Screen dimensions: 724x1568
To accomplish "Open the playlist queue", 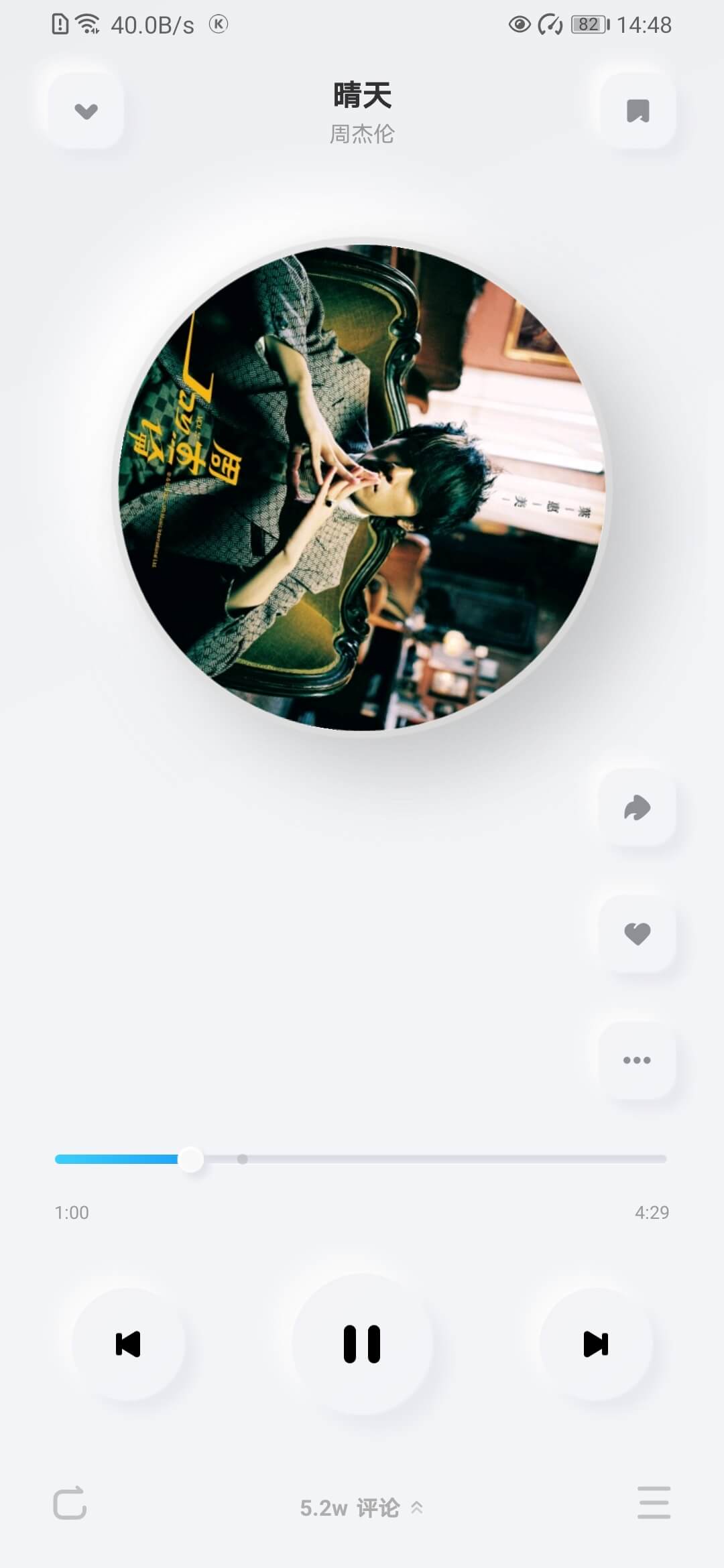I will click(654, 1503).
